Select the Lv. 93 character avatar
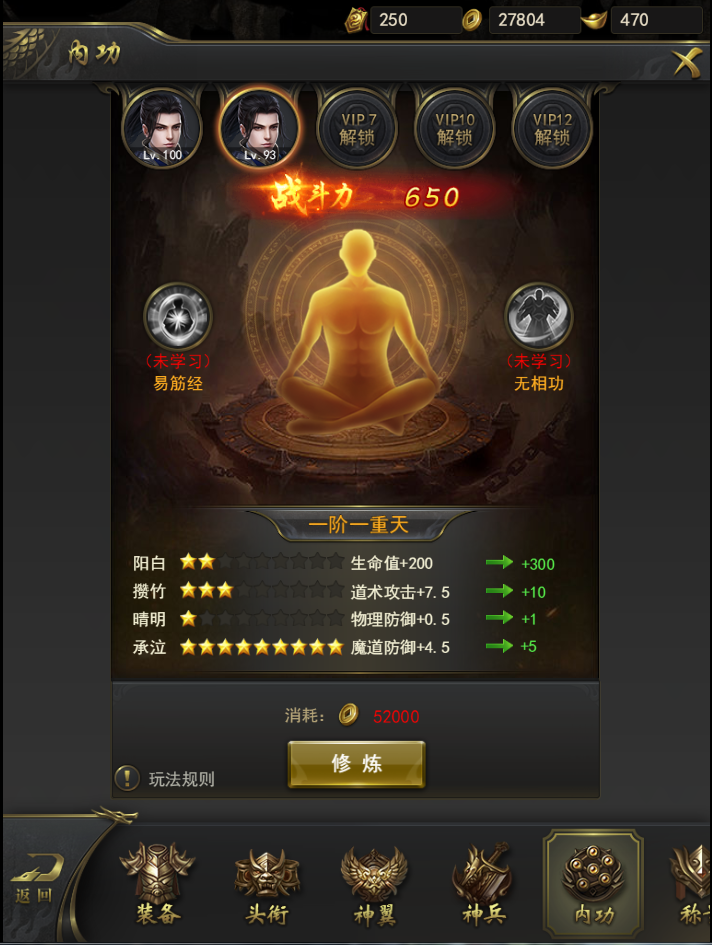This screenshot has height=945, width=712. pyautogui.click(x=259, y=127)
